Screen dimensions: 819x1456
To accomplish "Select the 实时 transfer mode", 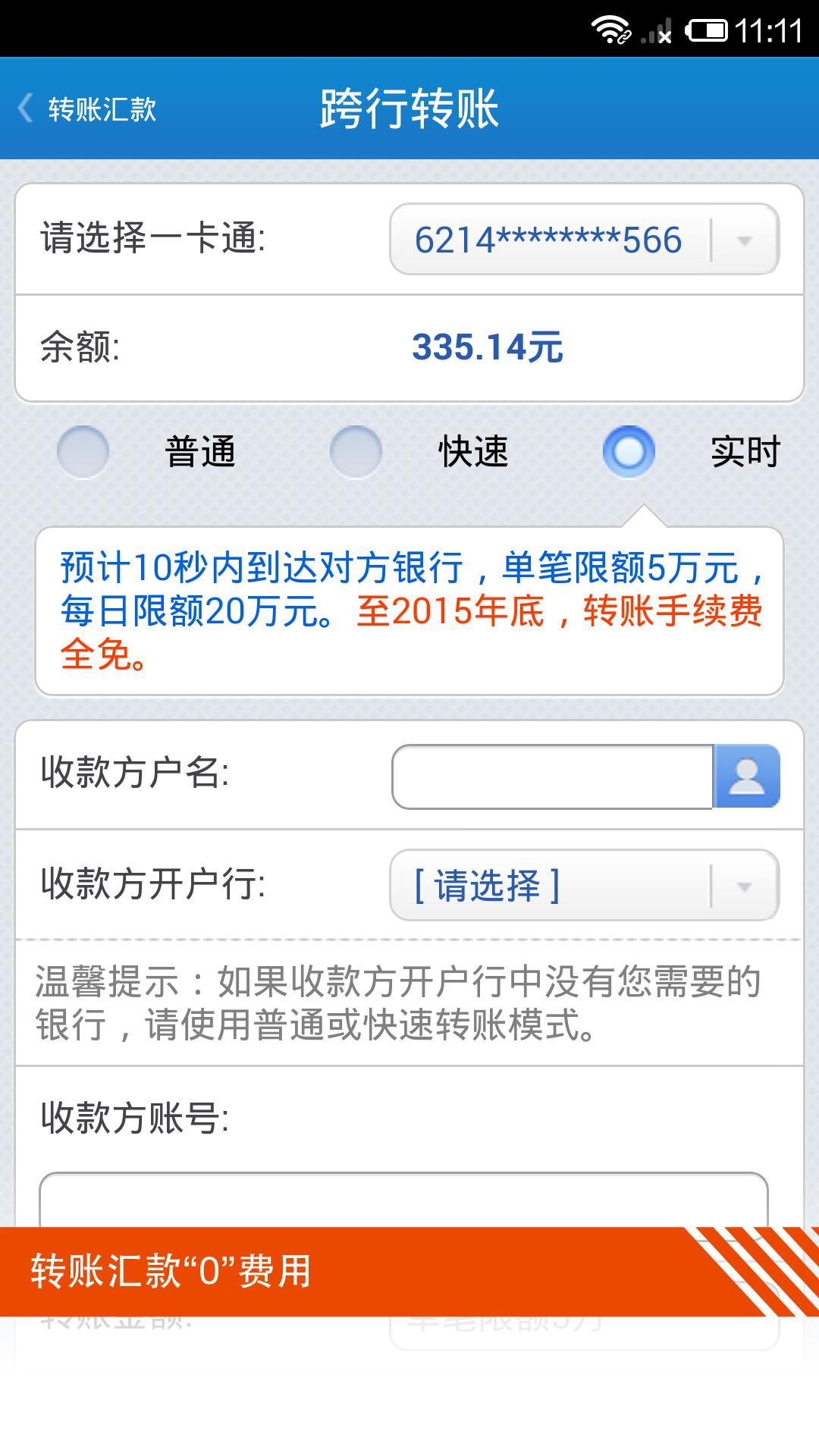I will pyautogui.click(x=629, y=452).
